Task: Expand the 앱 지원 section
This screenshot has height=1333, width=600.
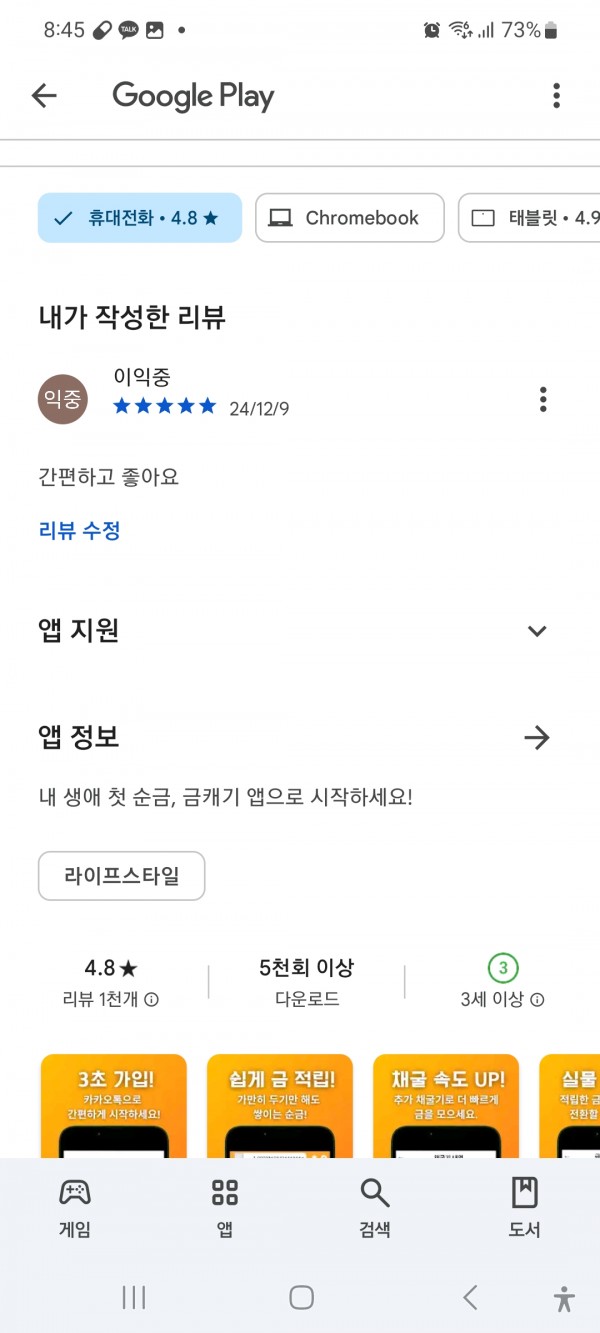Action: (x=537, y=631)
